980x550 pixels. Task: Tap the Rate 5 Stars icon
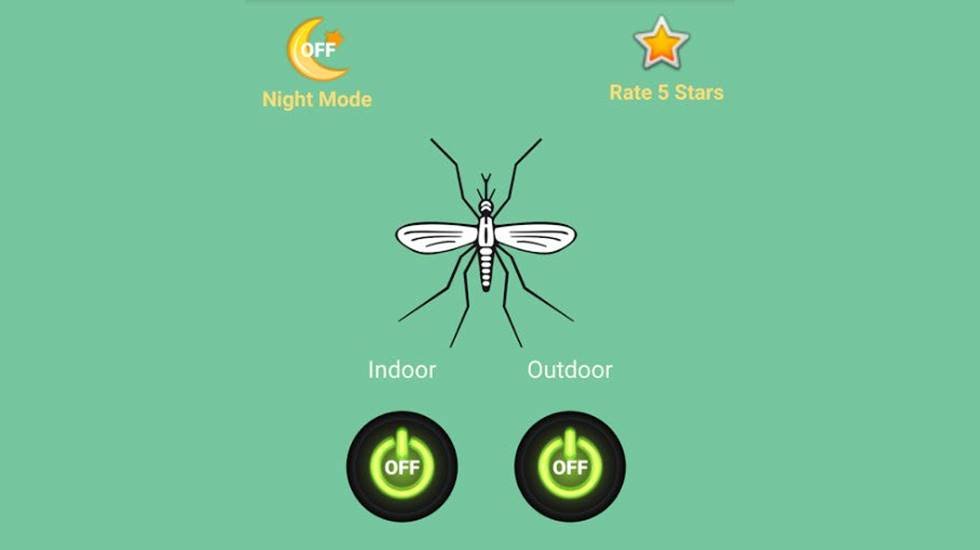(662, 44)
